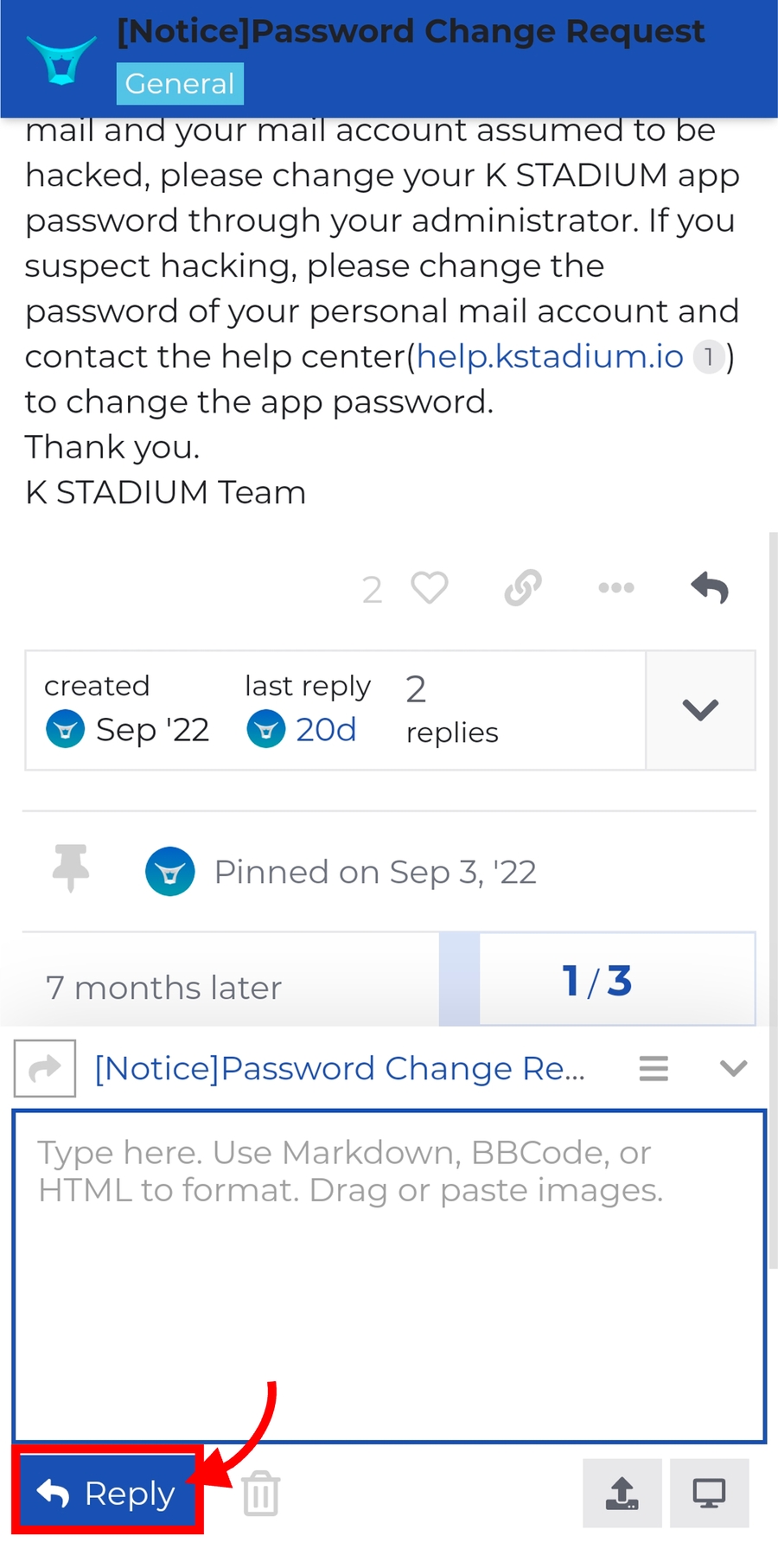Open the topic title in composer

coord(340,1069)
